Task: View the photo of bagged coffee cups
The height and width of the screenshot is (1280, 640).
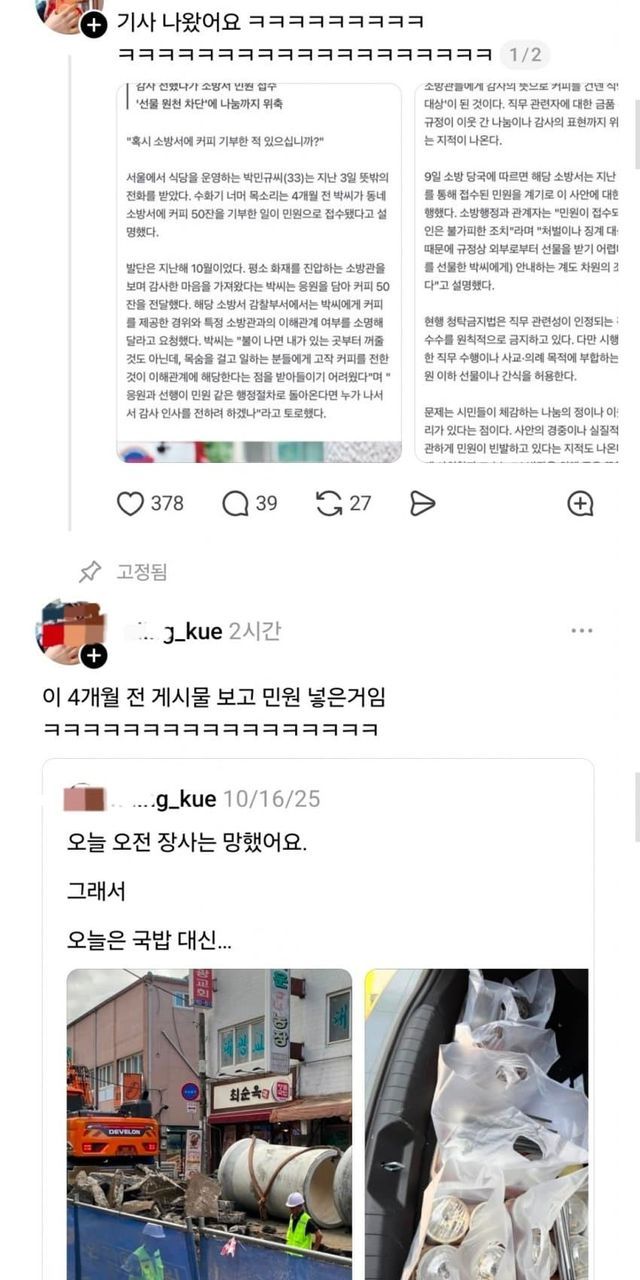Action: coord(477,1120)
